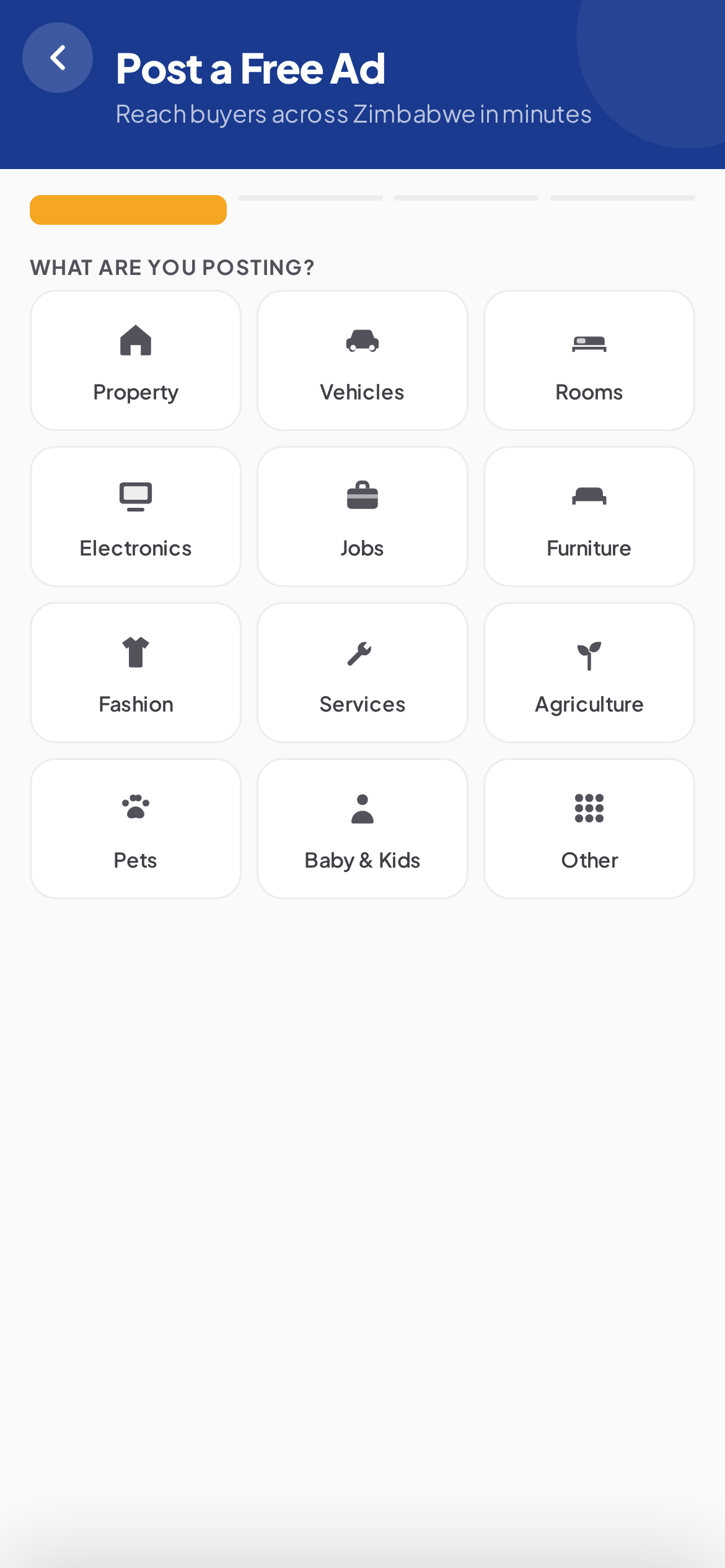Tap the Other category card
Image resolution: width=725 pixels, height=1568 pixels.
589,829
